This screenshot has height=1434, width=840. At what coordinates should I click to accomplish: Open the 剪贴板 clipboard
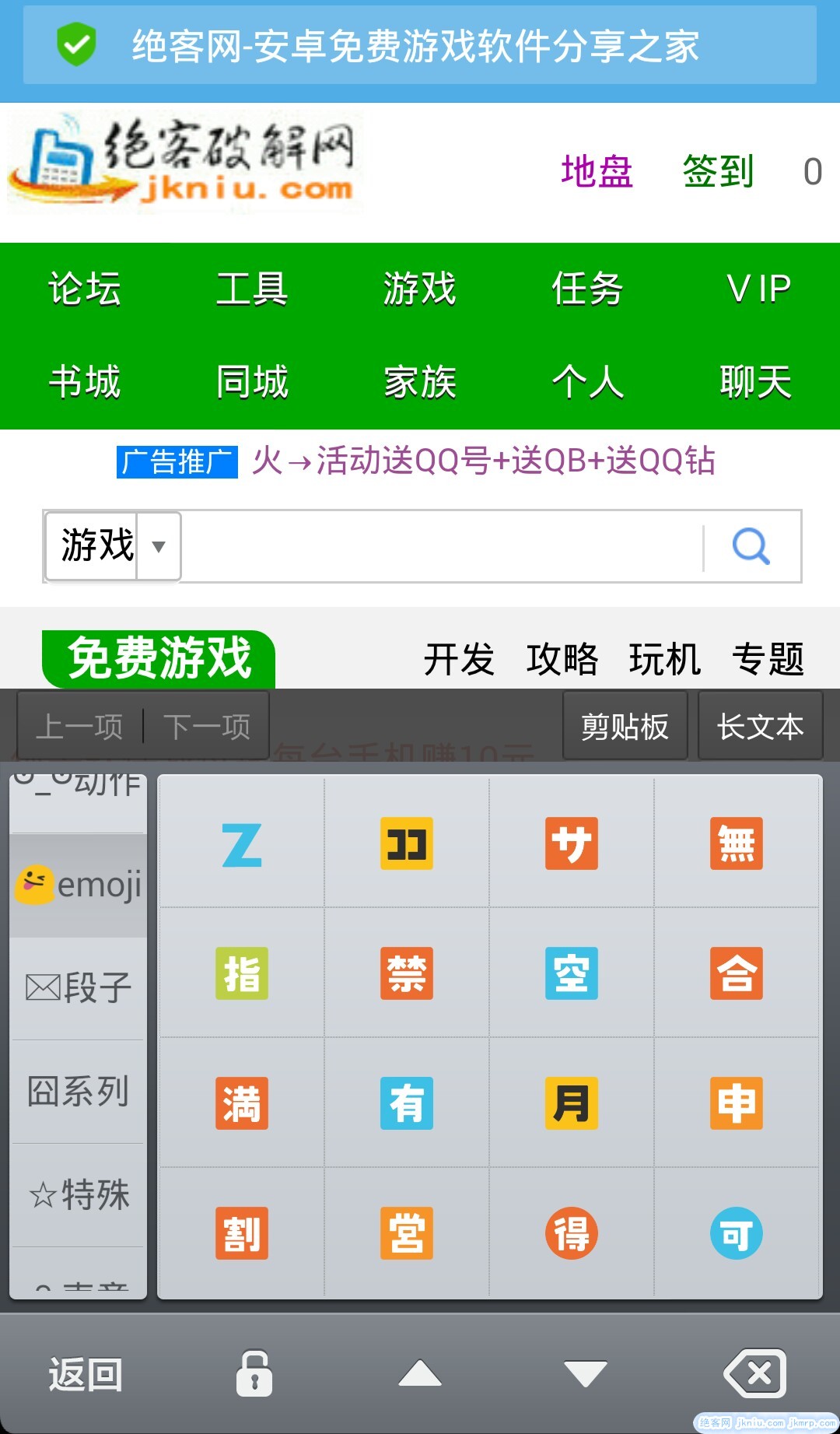(x=625, y=727)
